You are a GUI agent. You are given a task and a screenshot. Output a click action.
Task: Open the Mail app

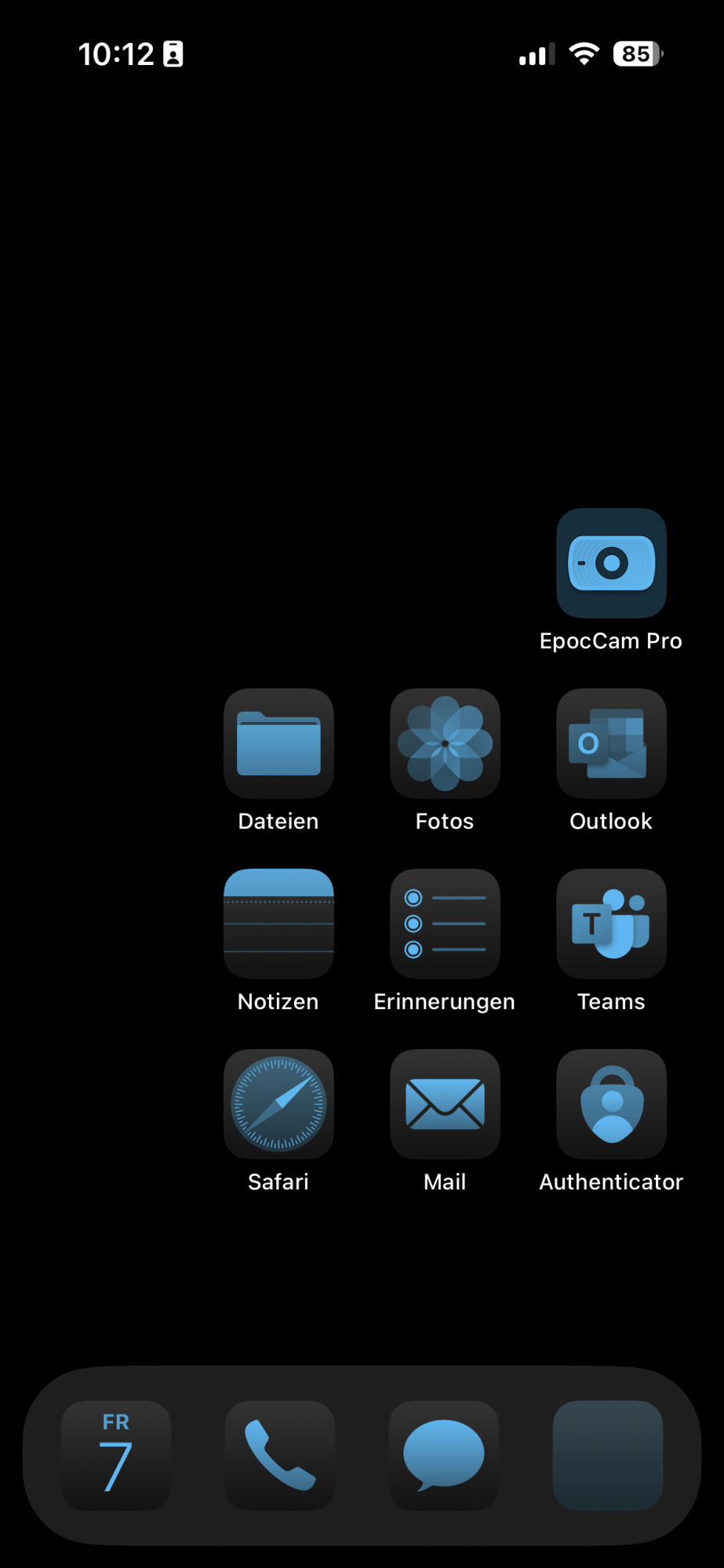coord(445,1104)
